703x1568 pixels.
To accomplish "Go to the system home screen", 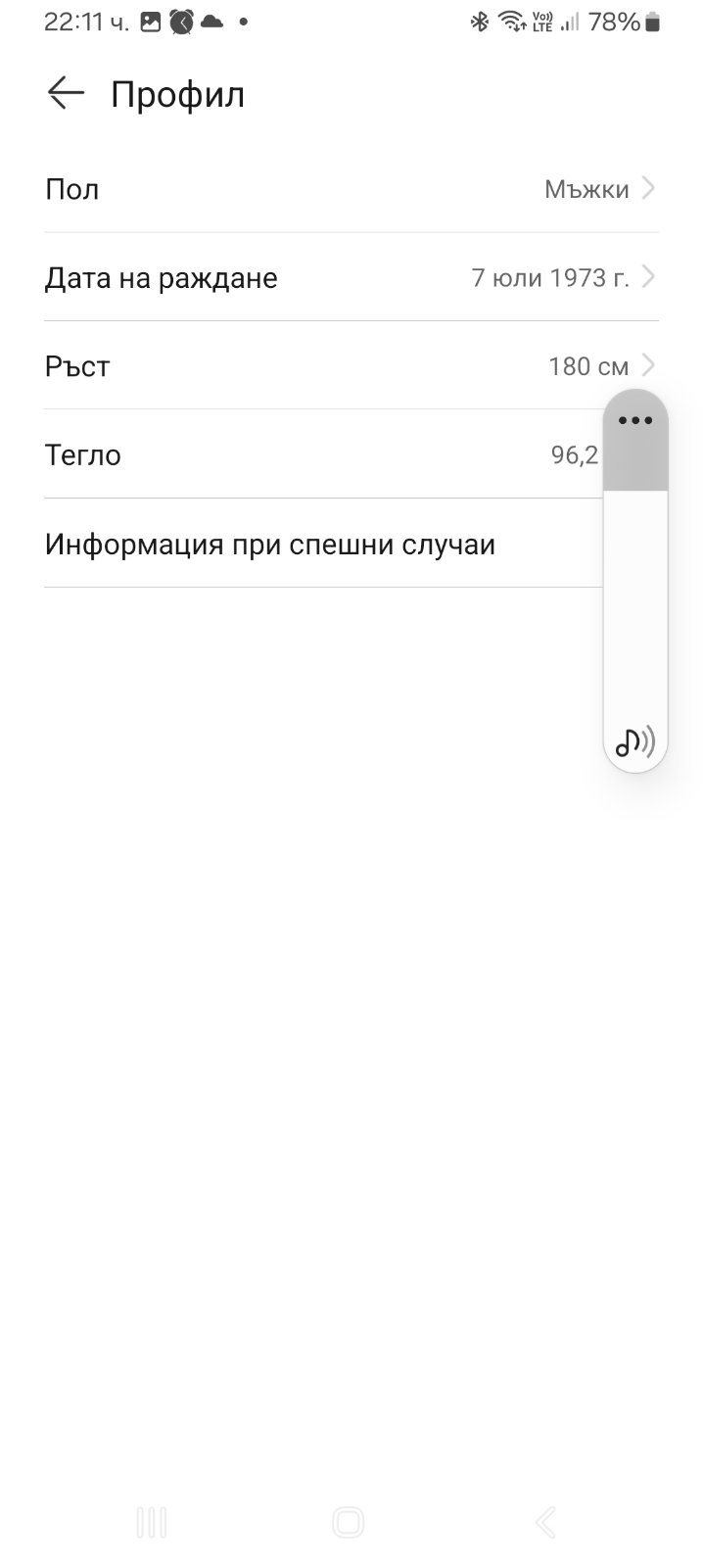I will (x=349, y=1522).
